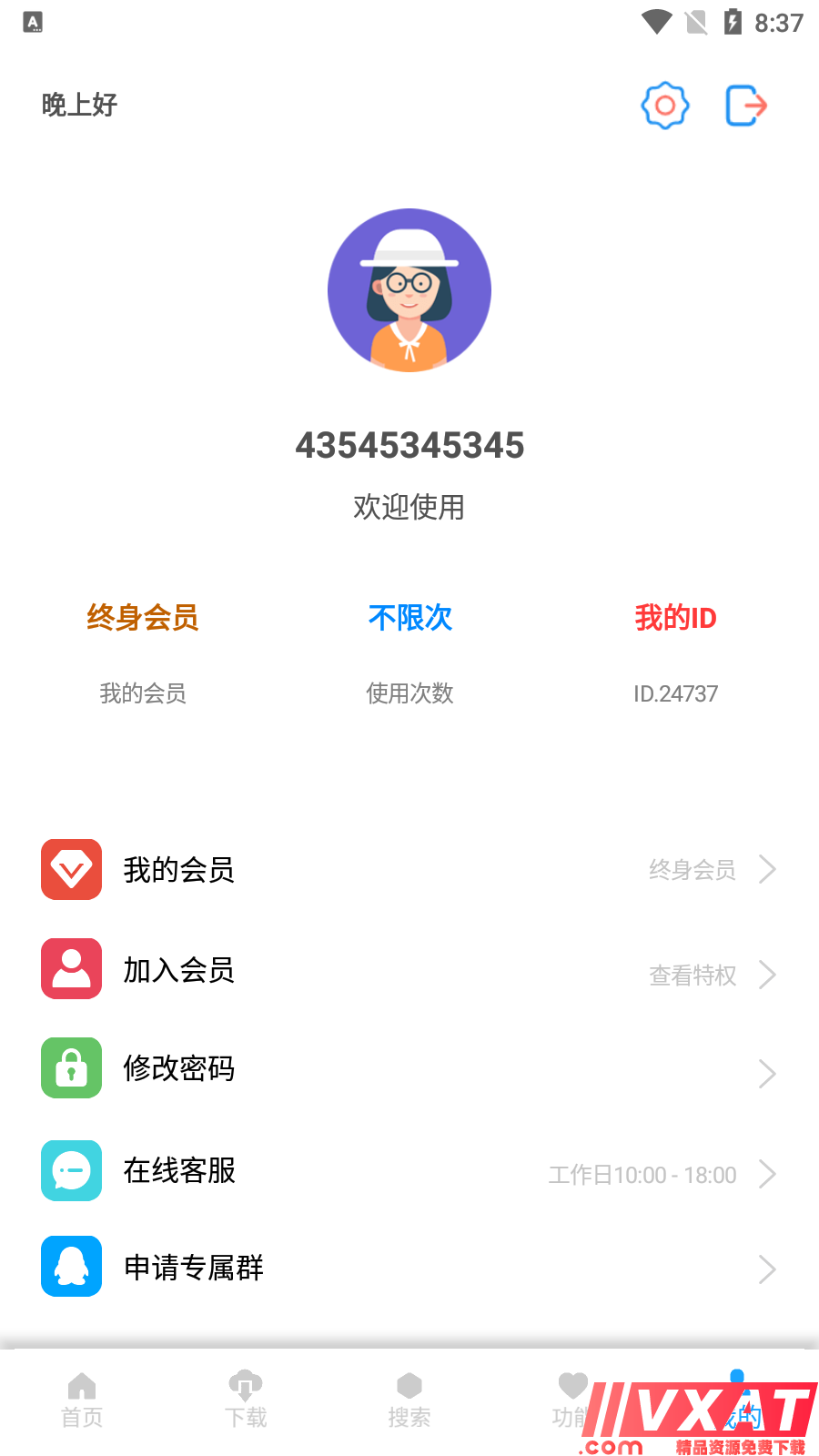819x1456 pixels.
Task: Switch to the 搜索 tab
Action: 409,1400
